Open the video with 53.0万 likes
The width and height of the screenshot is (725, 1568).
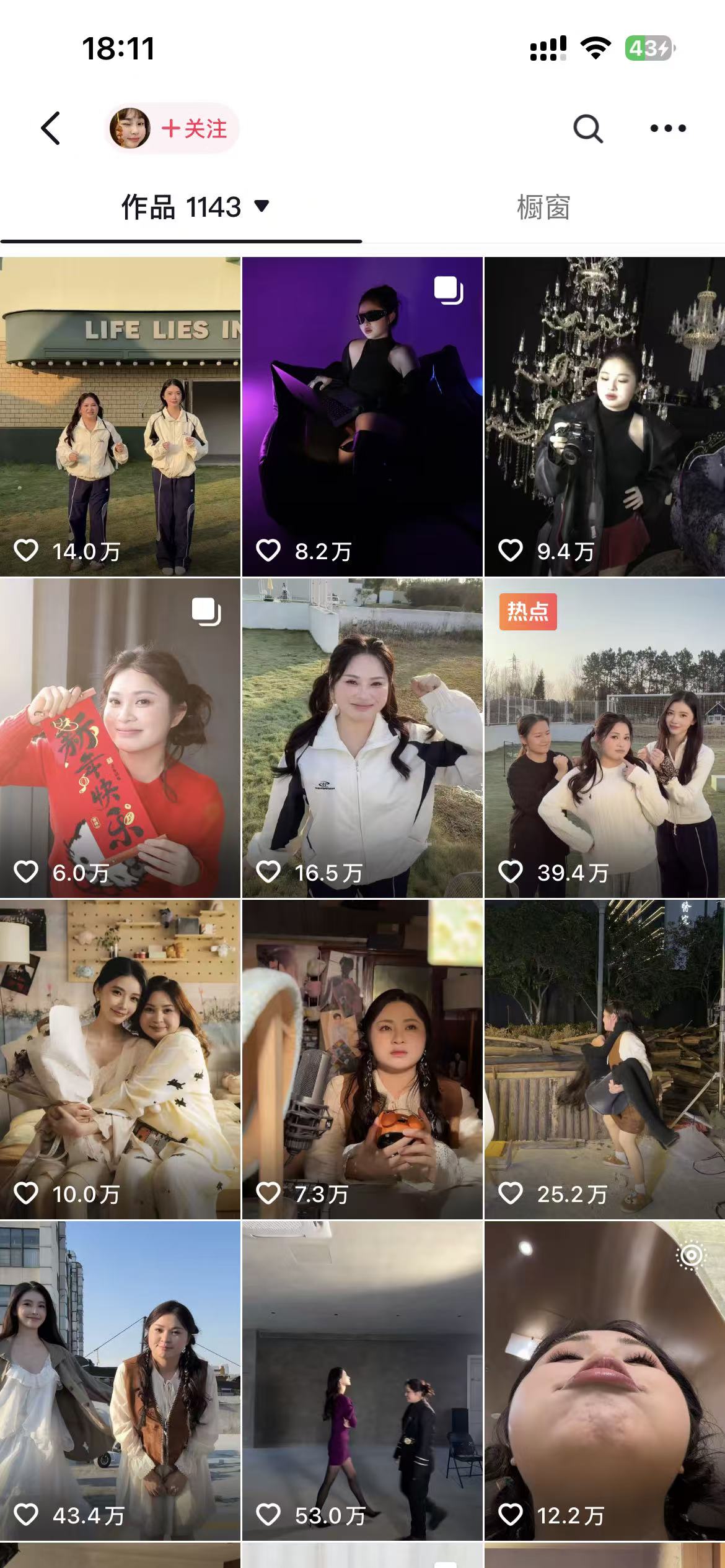point(362,1380)
